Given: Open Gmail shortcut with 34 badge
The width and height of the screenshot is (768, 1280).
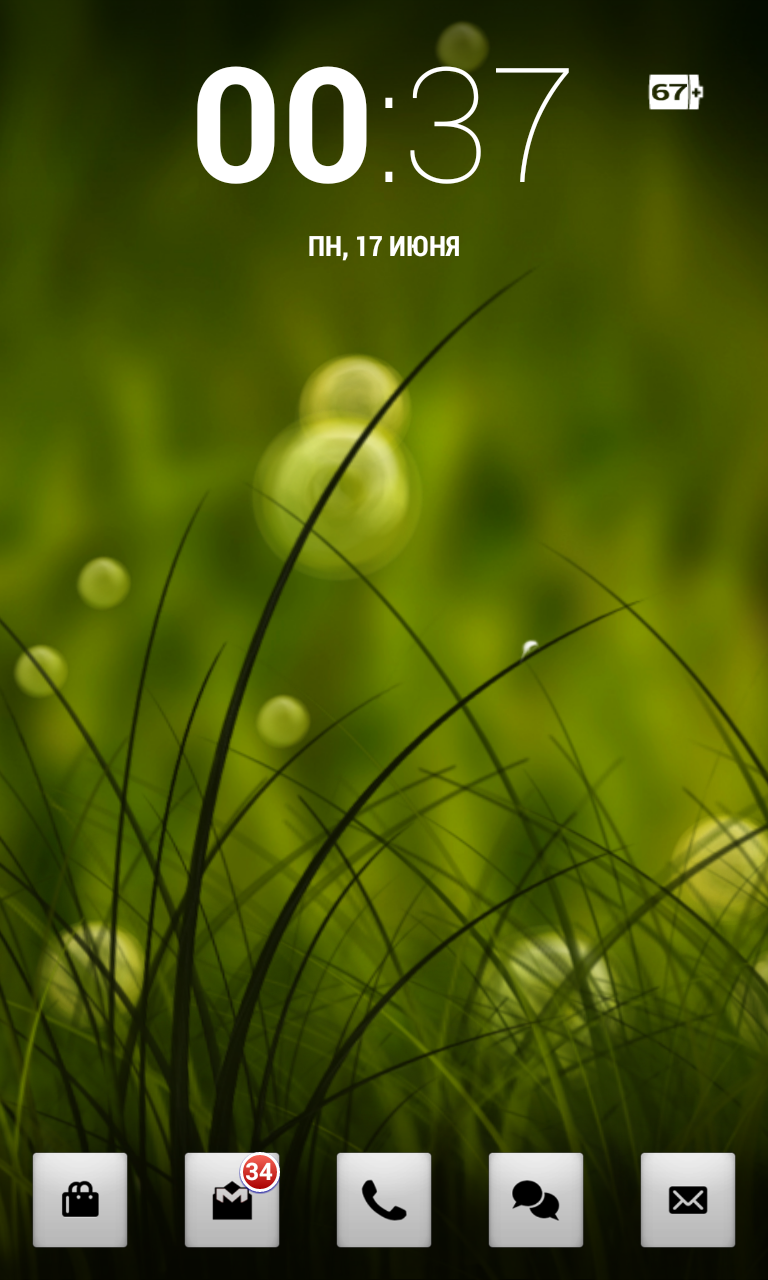Looking at the screenshot, I should click(x=232, y=1199).
